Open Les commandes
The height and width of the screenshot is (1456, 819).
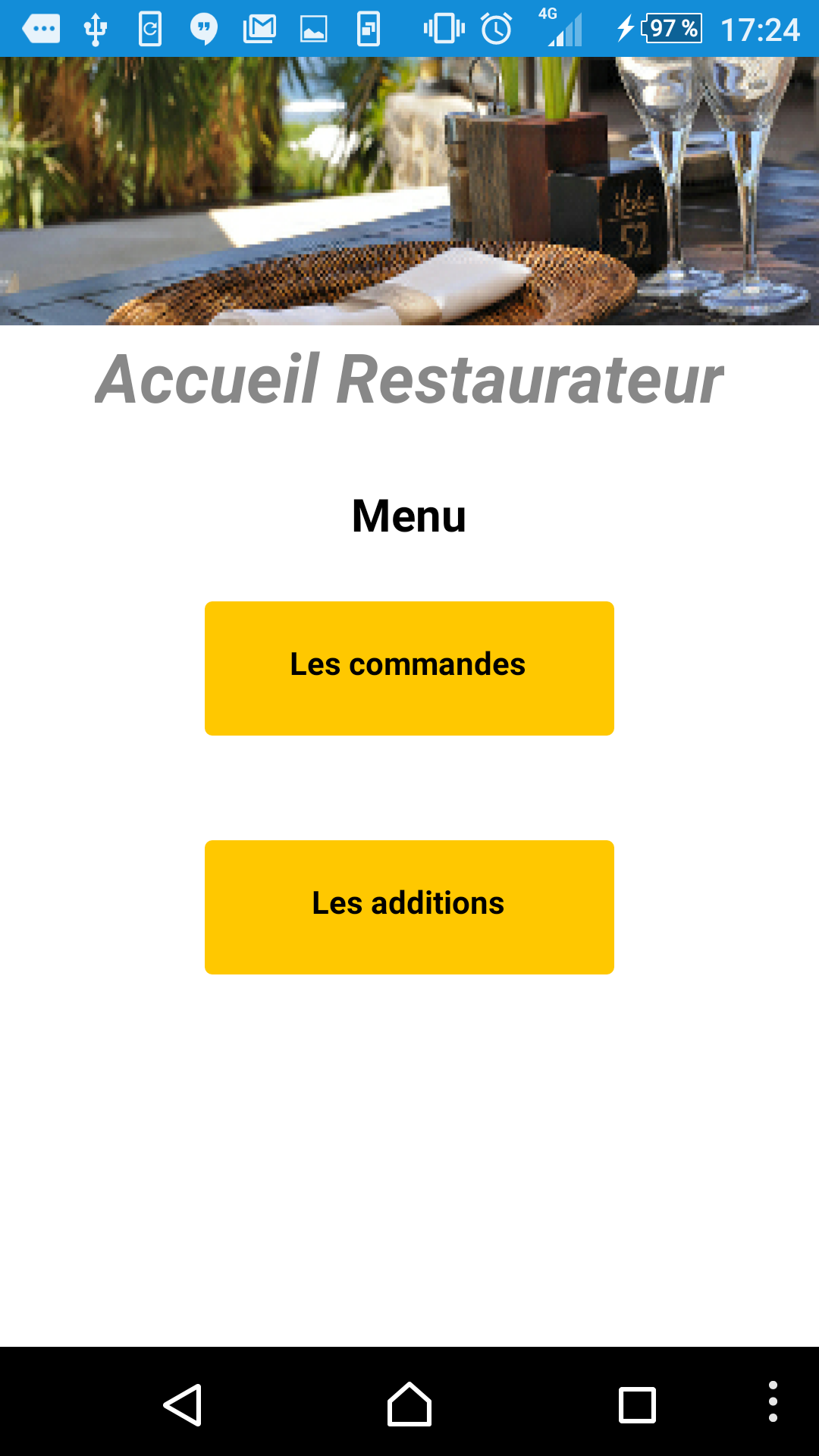point(409,668)
